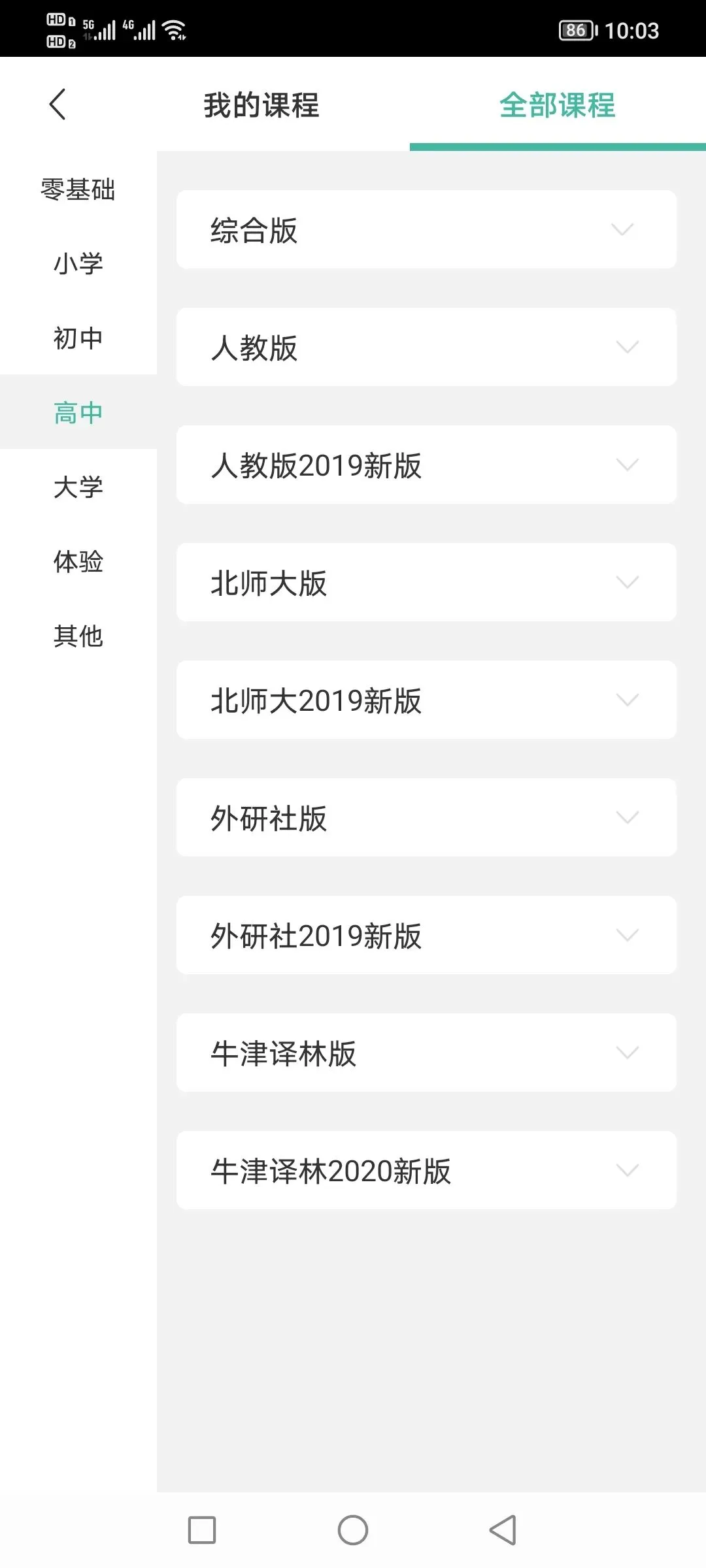Select the 全部课程 tab
The height and width of the screenshot is (1568, 706).
[558, 105]
